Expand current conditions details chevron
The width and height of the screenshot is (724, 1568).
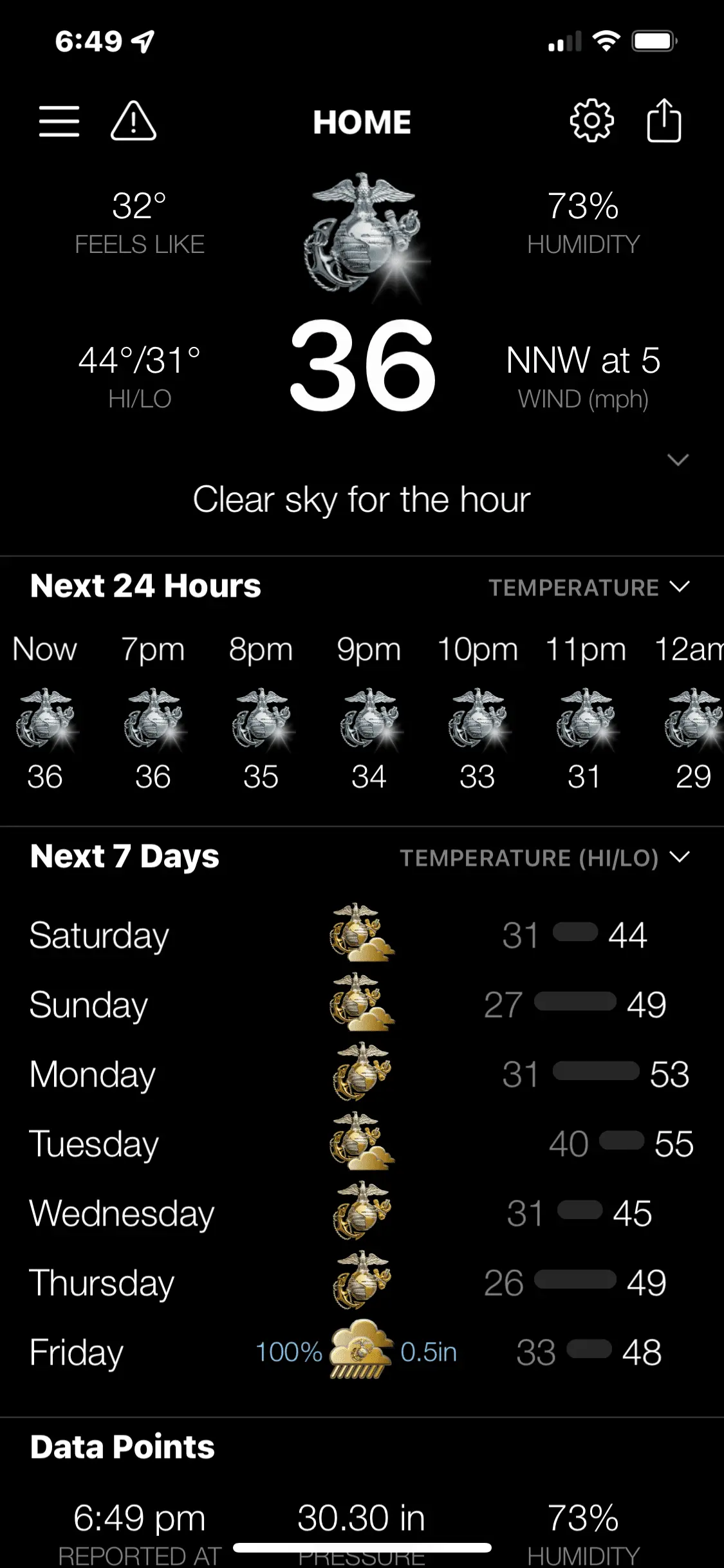678,460
